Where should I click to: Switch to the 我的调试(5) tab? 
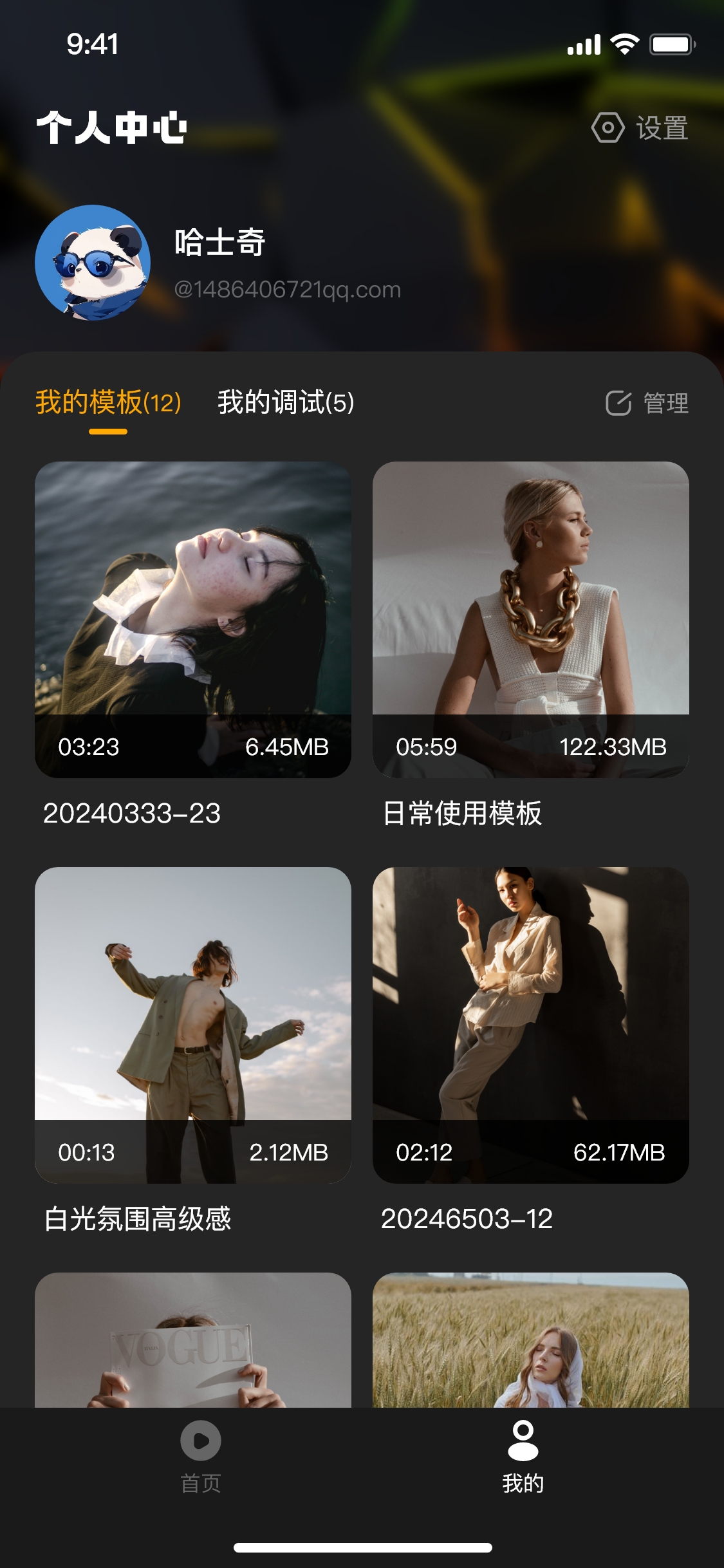(286, 403)
